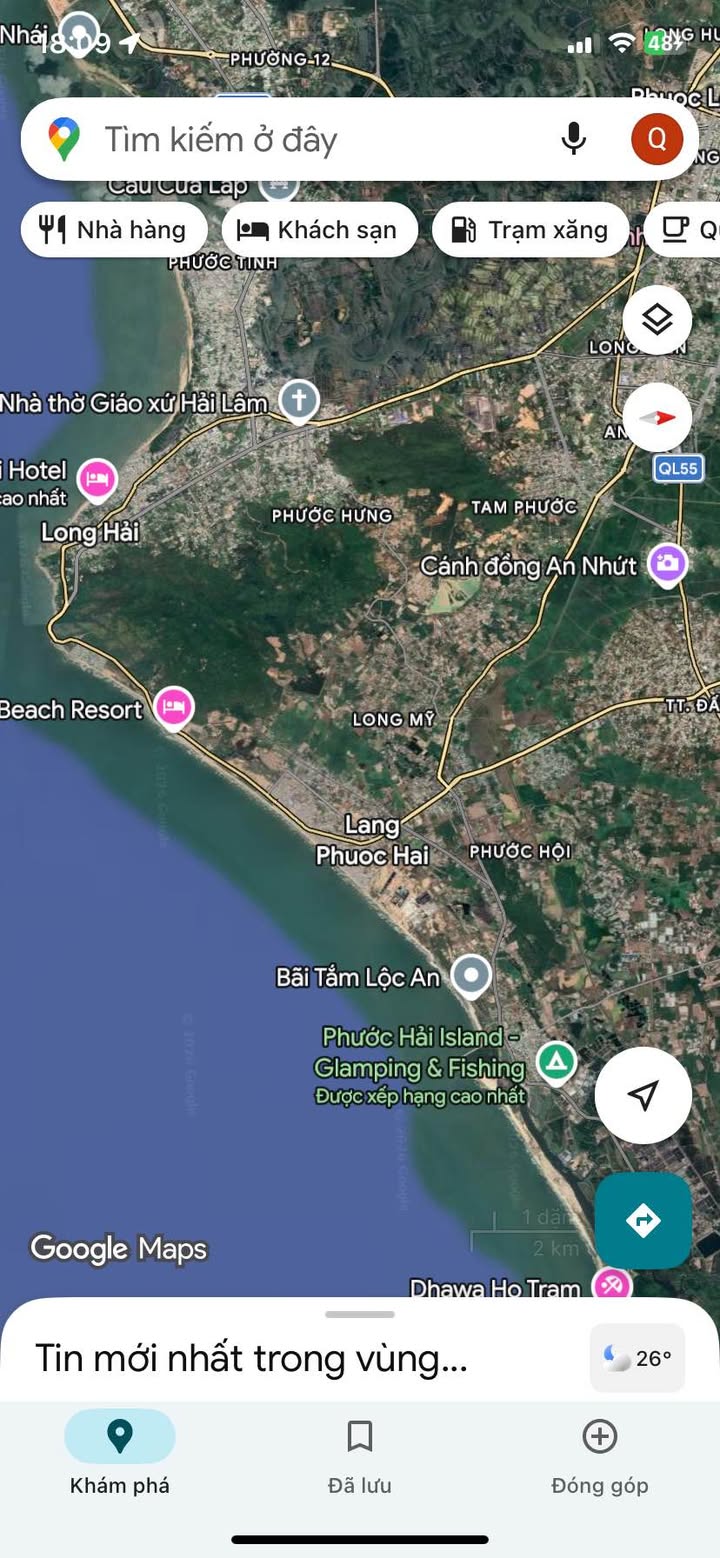Start voice search with the microphone
This screenshot has width=720, height=1558.
coord(574,139)
